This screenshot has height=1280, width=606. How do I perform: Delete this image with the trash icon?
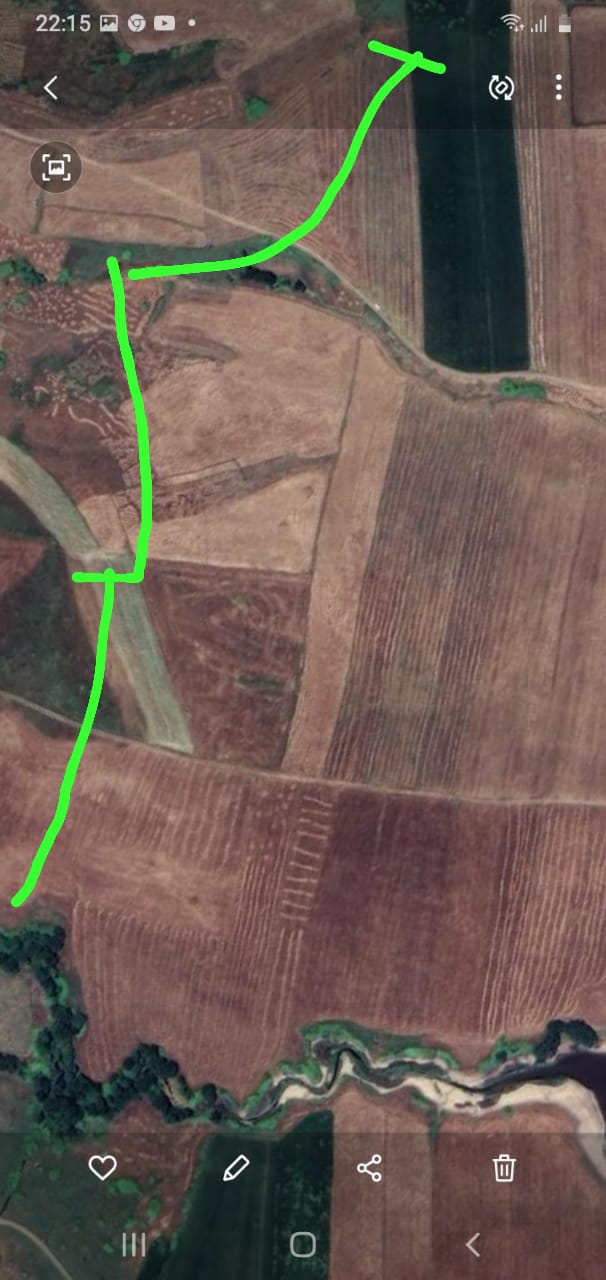(x=504, y=1167)
